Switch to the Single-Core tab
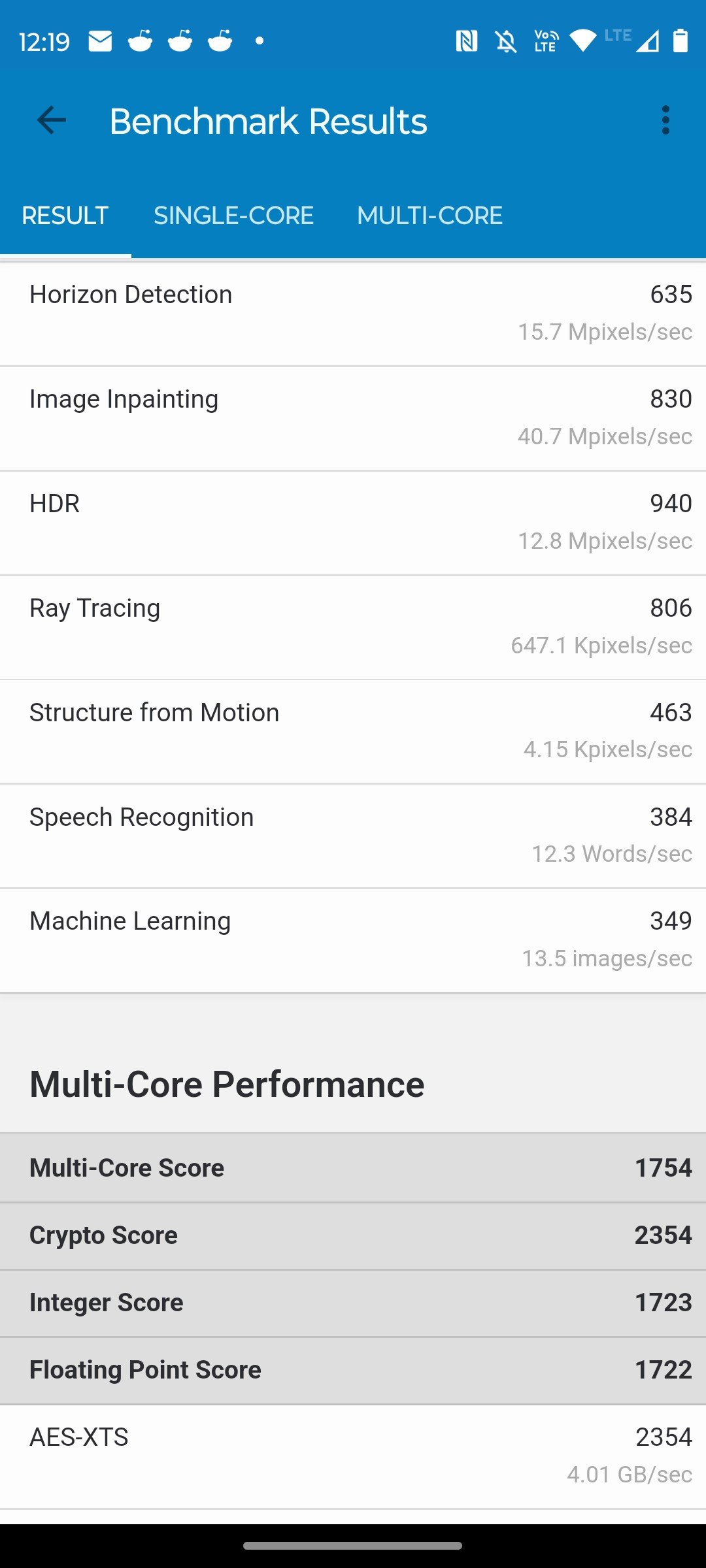Image resolution: width=706 pixels, height=1568 pixels. pyautogui.click(x=233, y=216)
